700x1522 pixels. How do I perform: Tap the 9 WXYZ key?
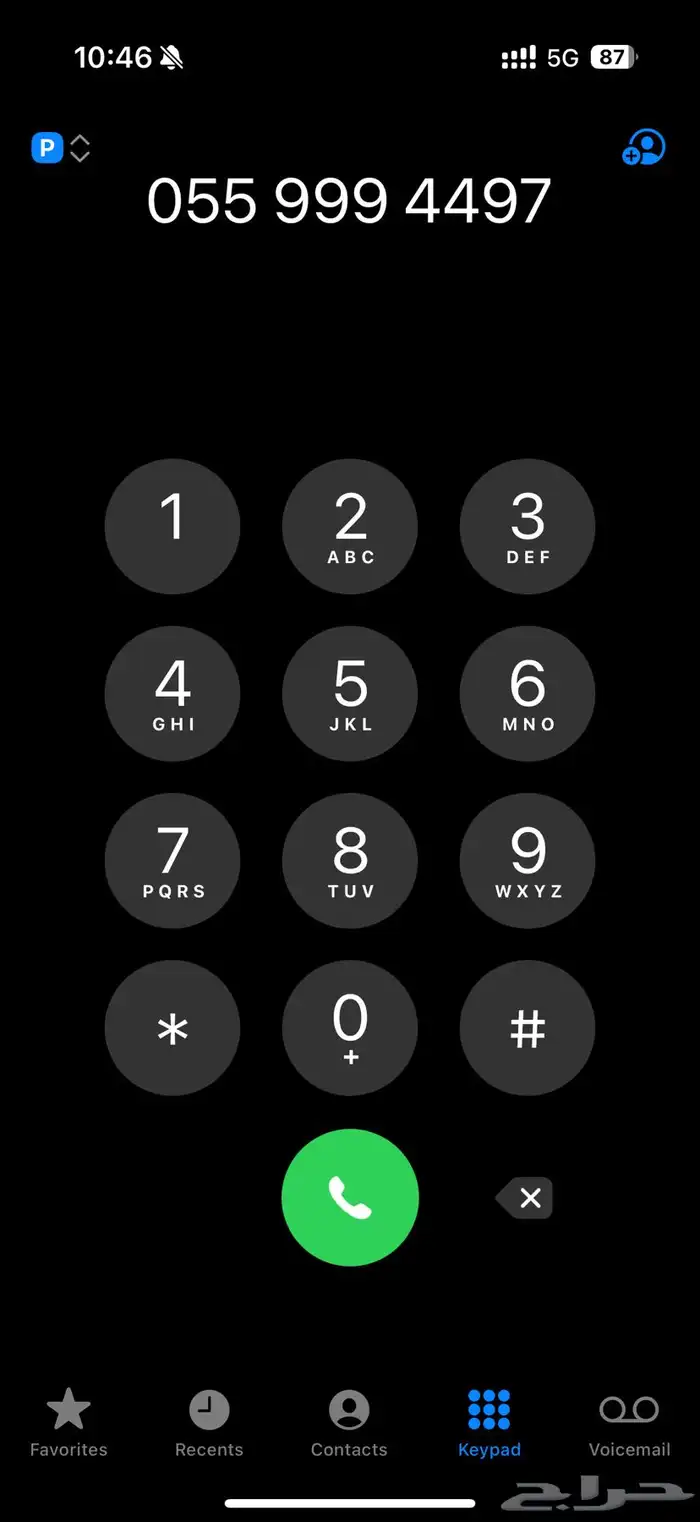527,861
